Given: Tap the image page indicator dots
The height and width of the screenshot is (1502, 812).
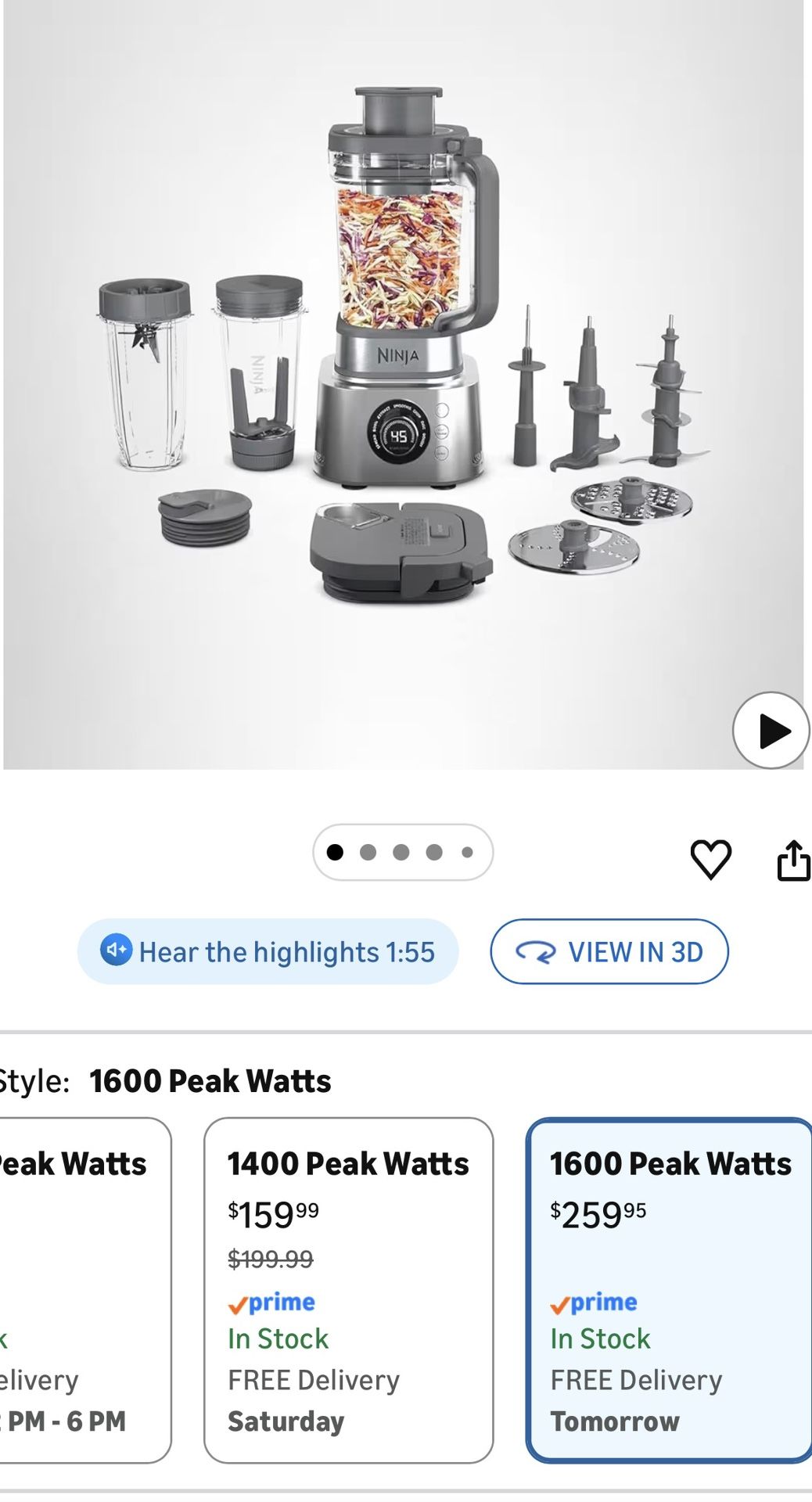Looking at the screenshot, I should (x=402, y=852).
